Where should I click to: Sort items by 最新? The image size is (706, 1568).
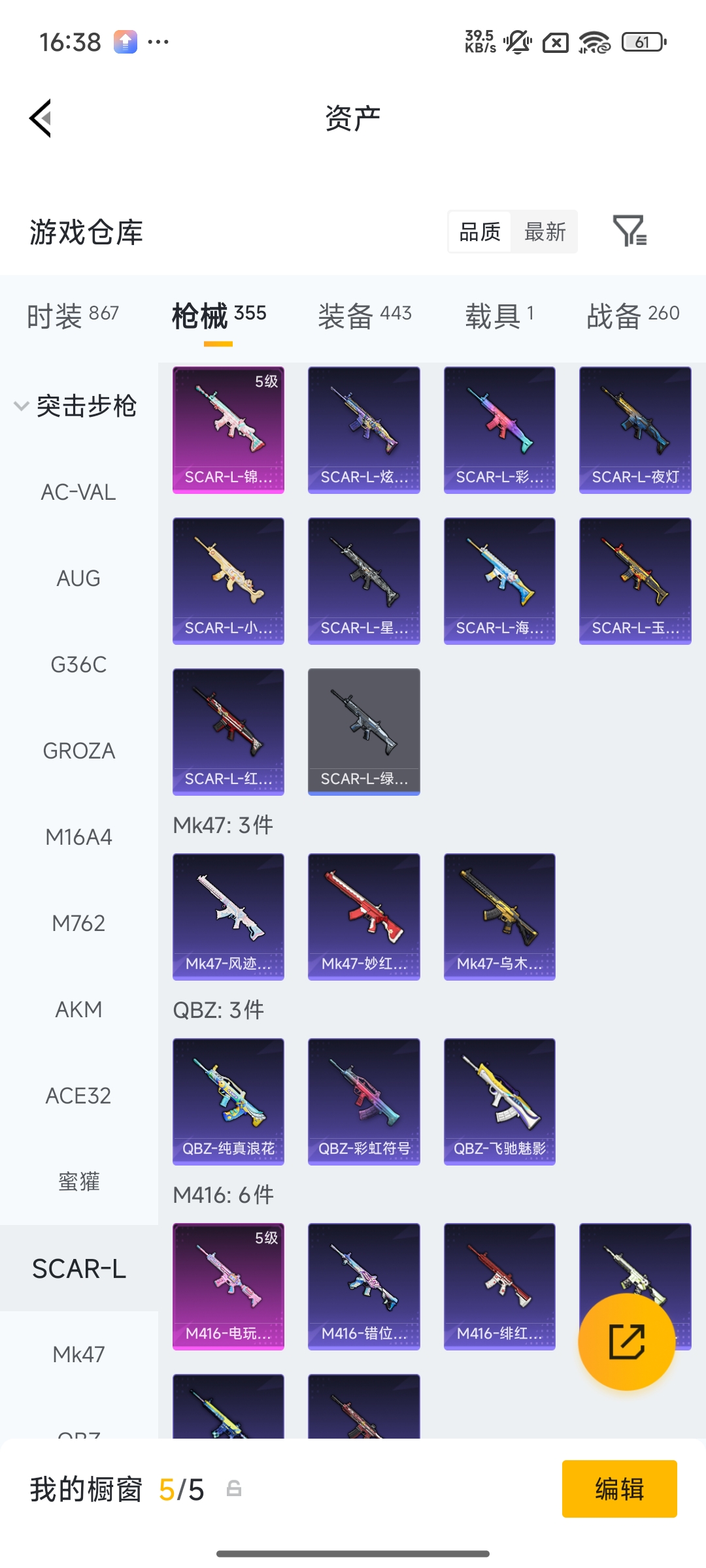click(545, 231)
